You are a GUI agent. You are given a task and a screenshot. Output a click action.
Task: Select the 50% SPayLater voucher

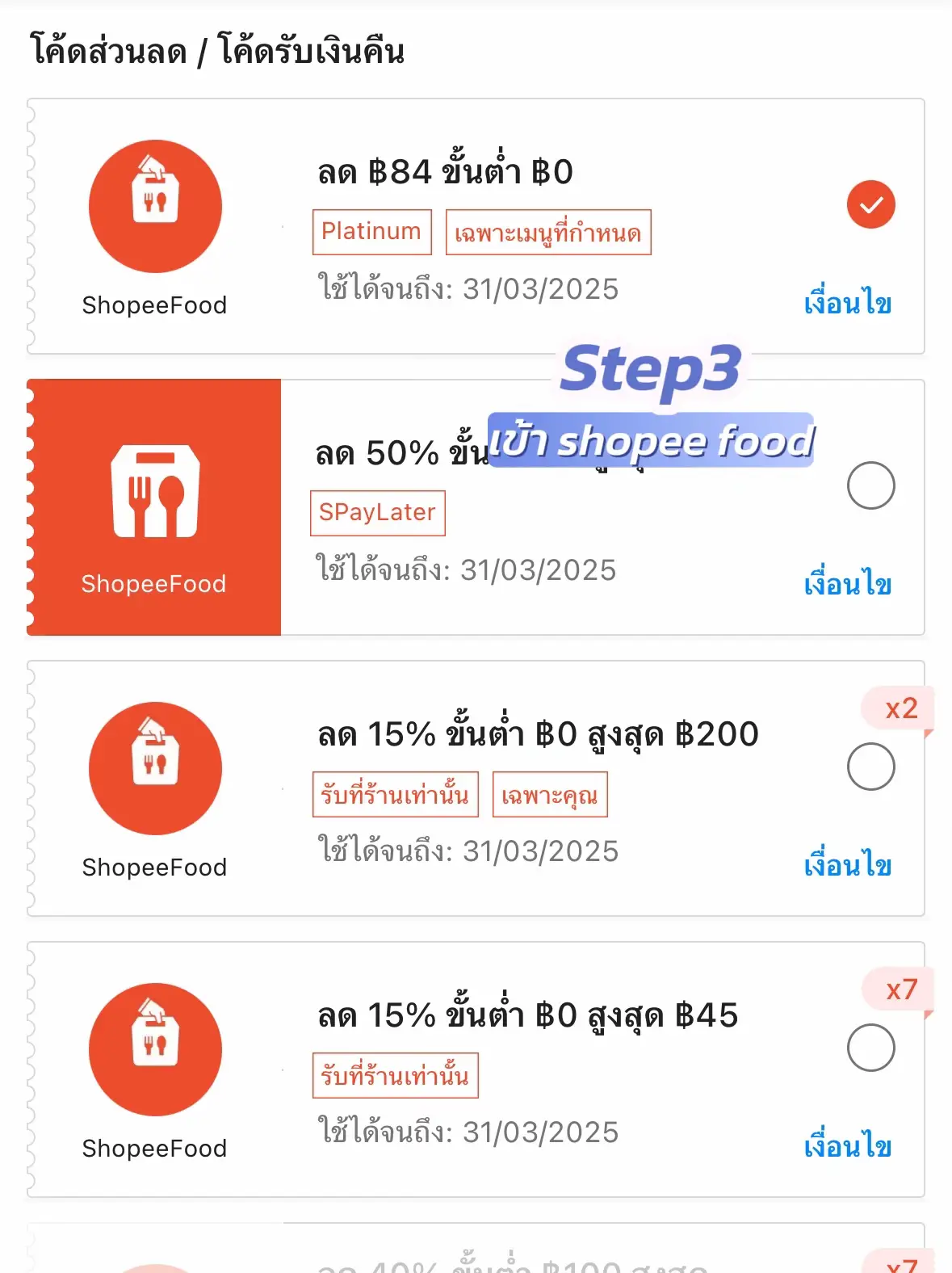[870, 485]
